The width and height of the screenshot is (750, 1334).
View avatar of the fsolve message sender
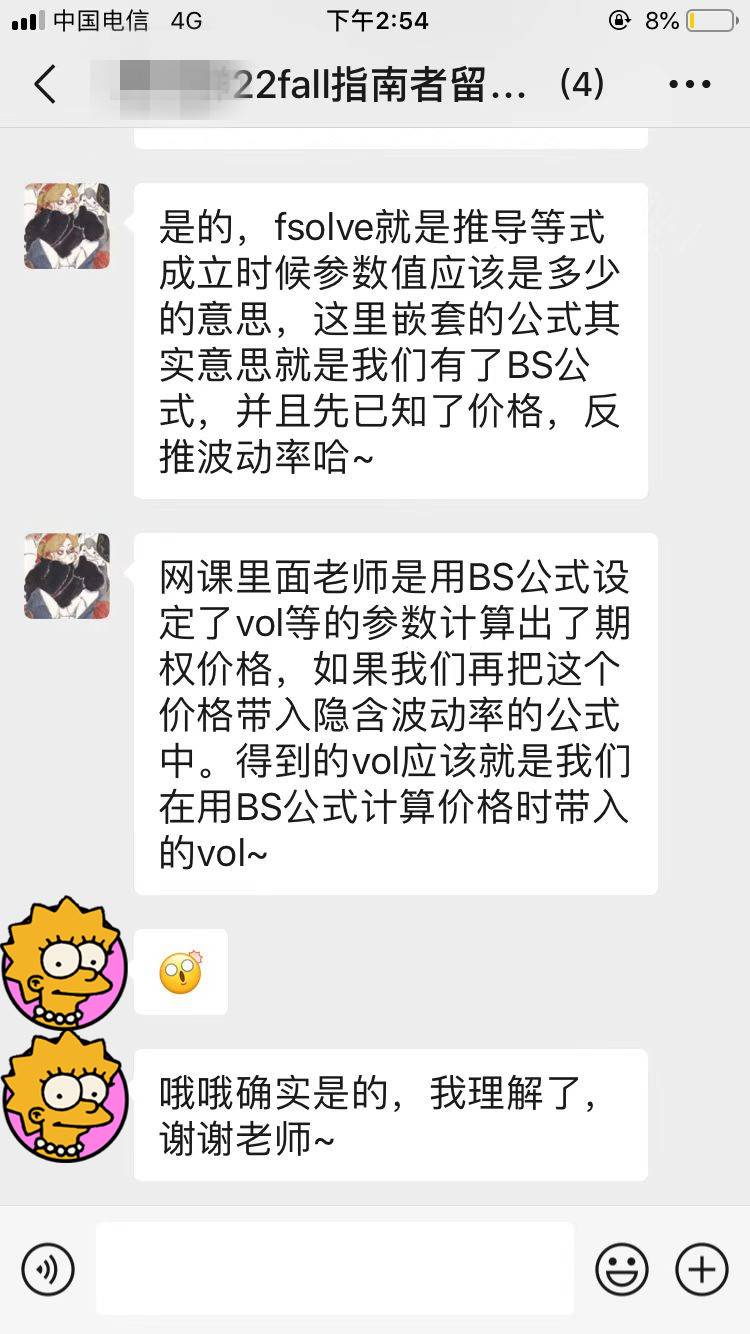pyautogui.click(x=67, y=226)
